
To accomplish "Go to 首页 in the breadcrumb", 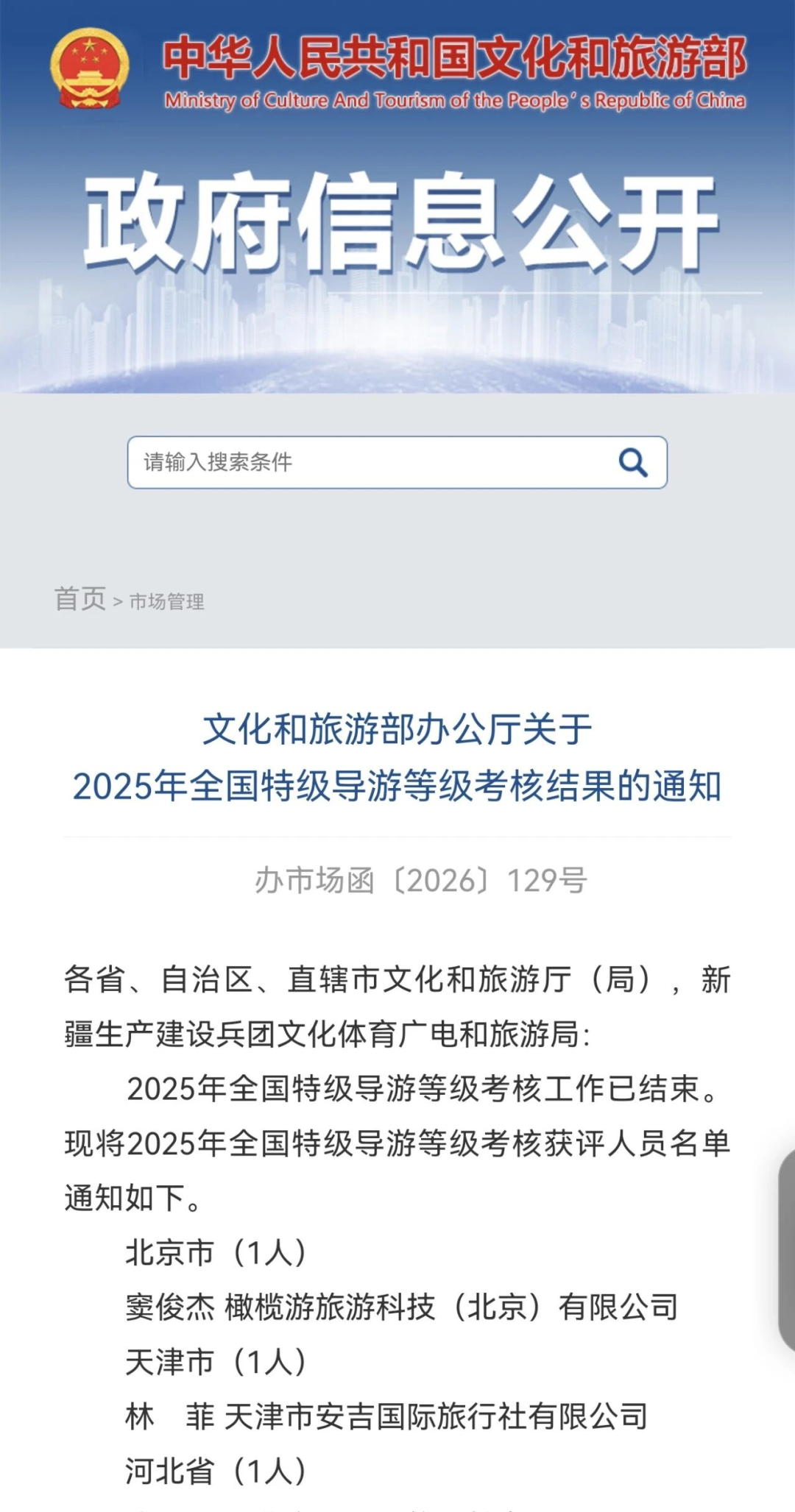I will 79,599.
